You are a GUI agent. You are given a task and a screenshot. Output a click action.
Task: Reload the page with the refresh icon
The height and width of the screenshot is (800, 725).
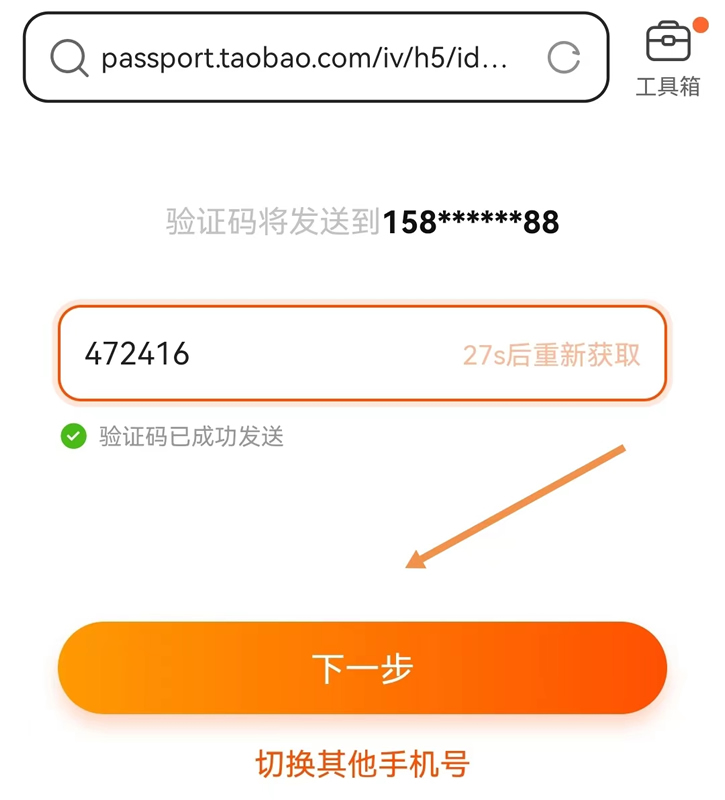point(564,58)
